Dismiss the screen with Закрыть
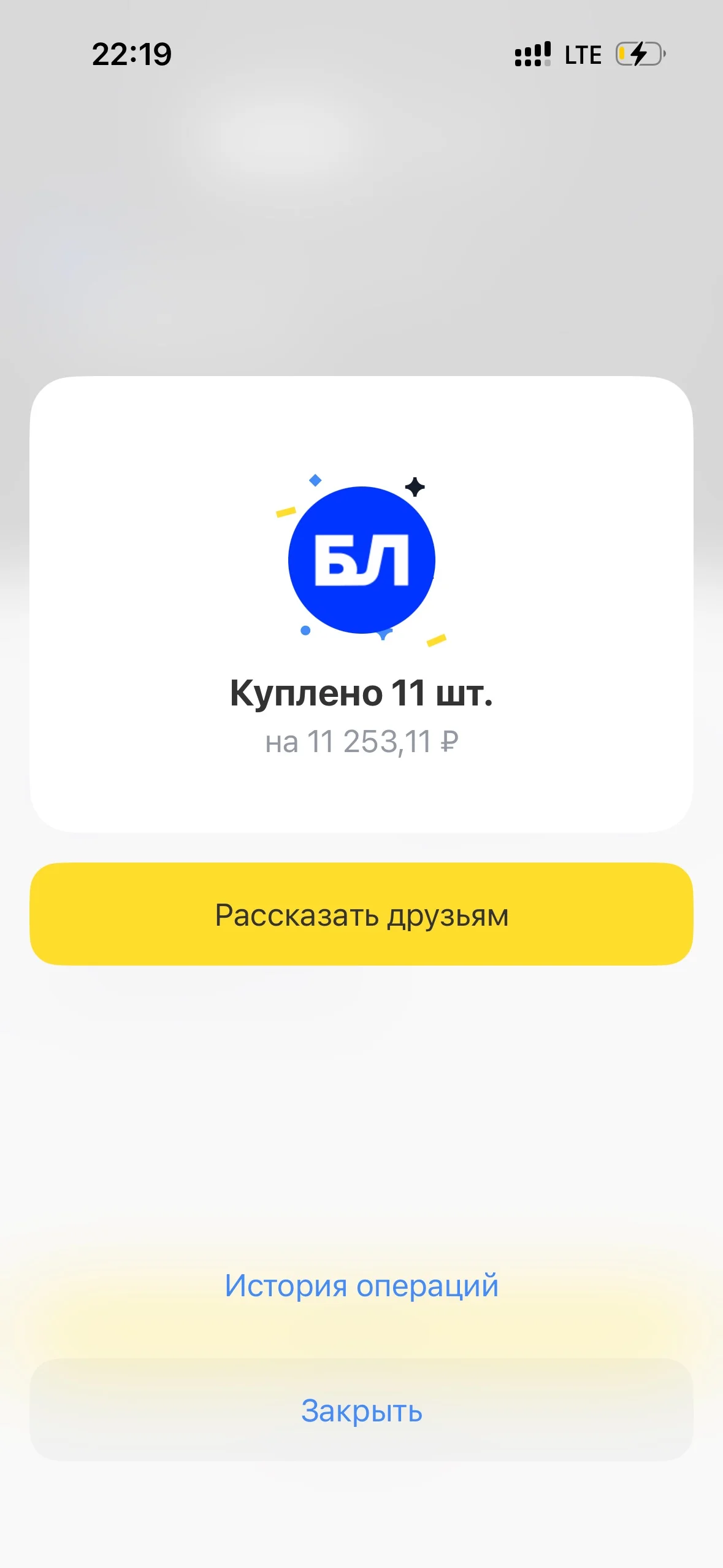 [361, 1410]
